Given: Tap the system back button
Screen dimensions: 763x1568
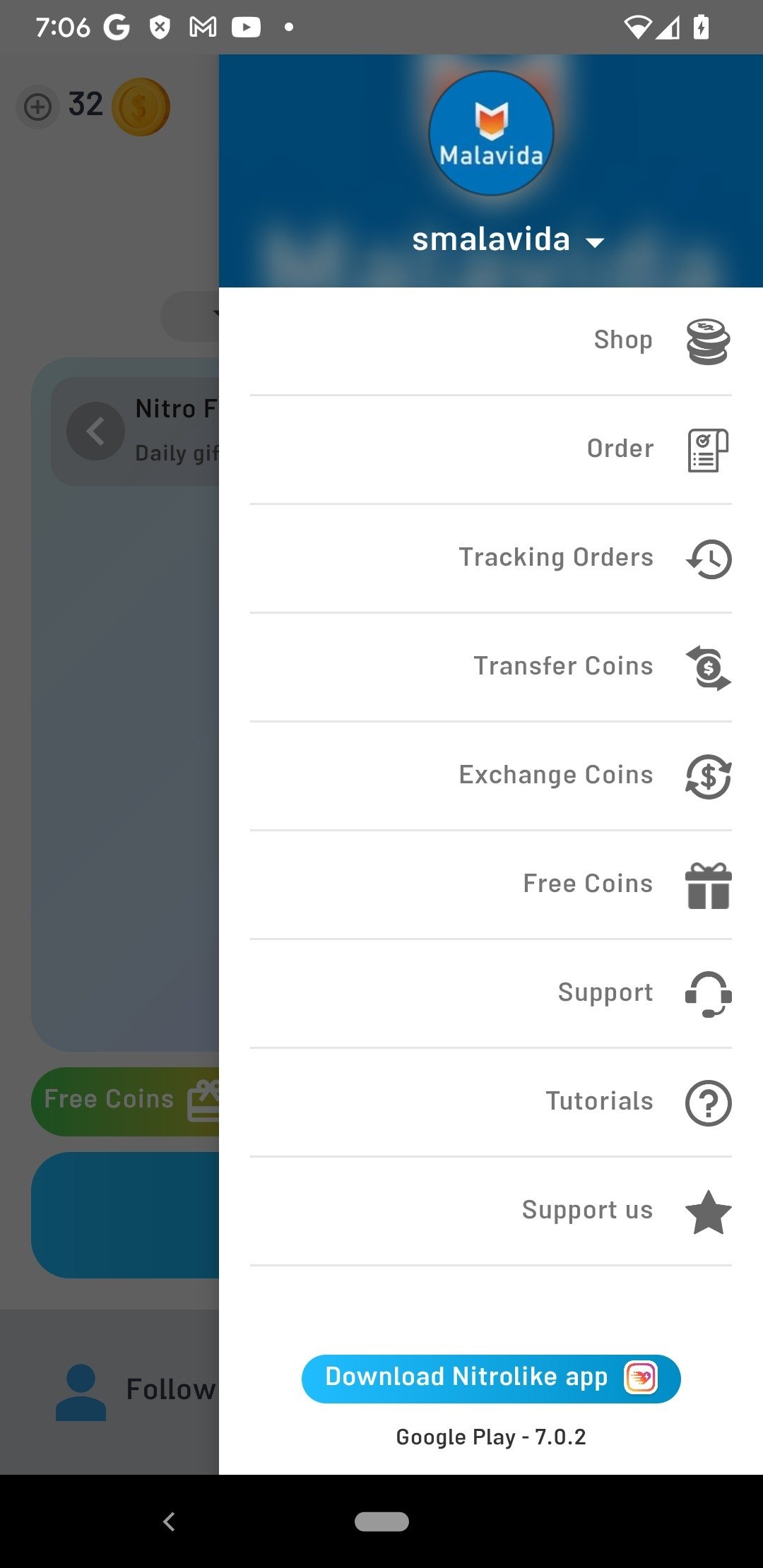Looking at the screenshot, I should tap(169, 1521).
